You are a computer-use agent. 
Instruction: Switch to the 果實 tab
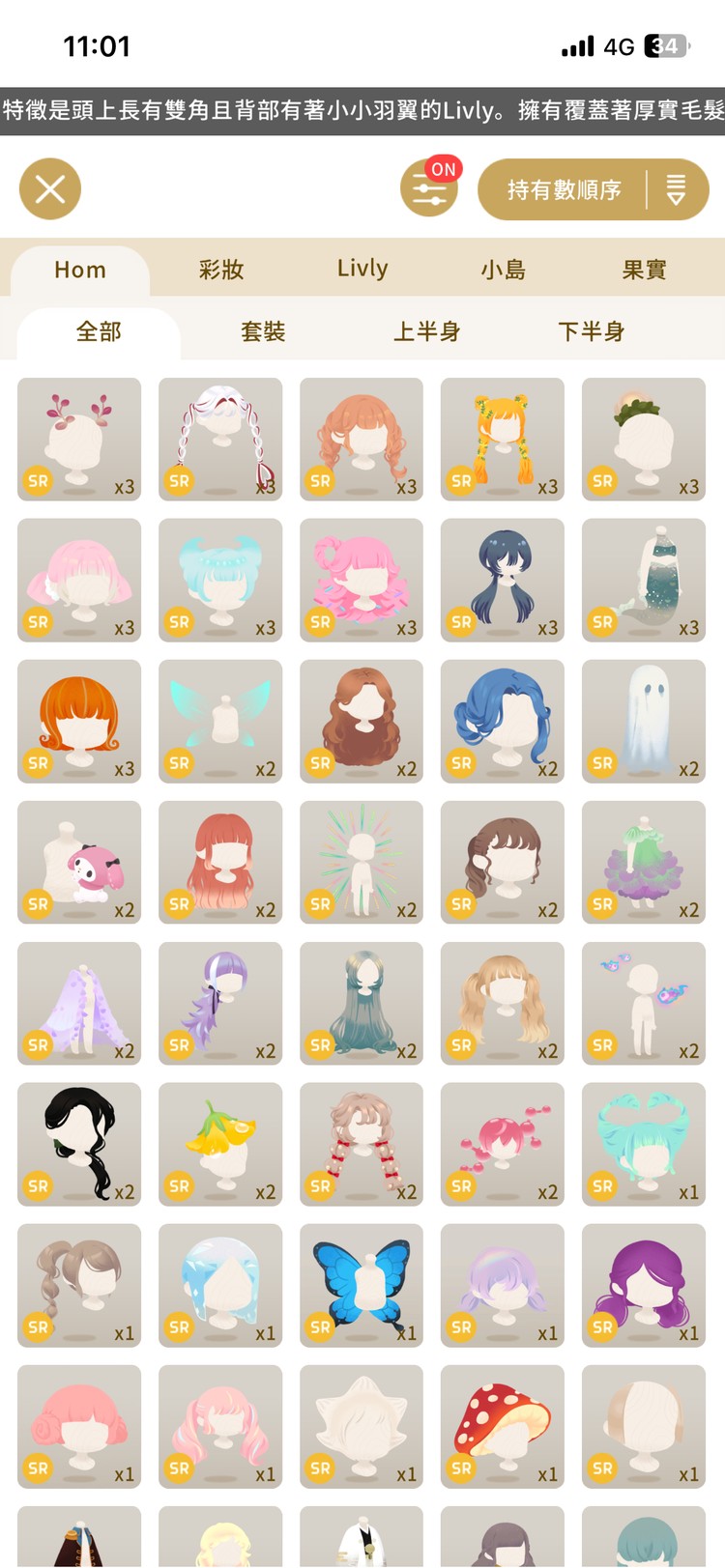[644, 270]
